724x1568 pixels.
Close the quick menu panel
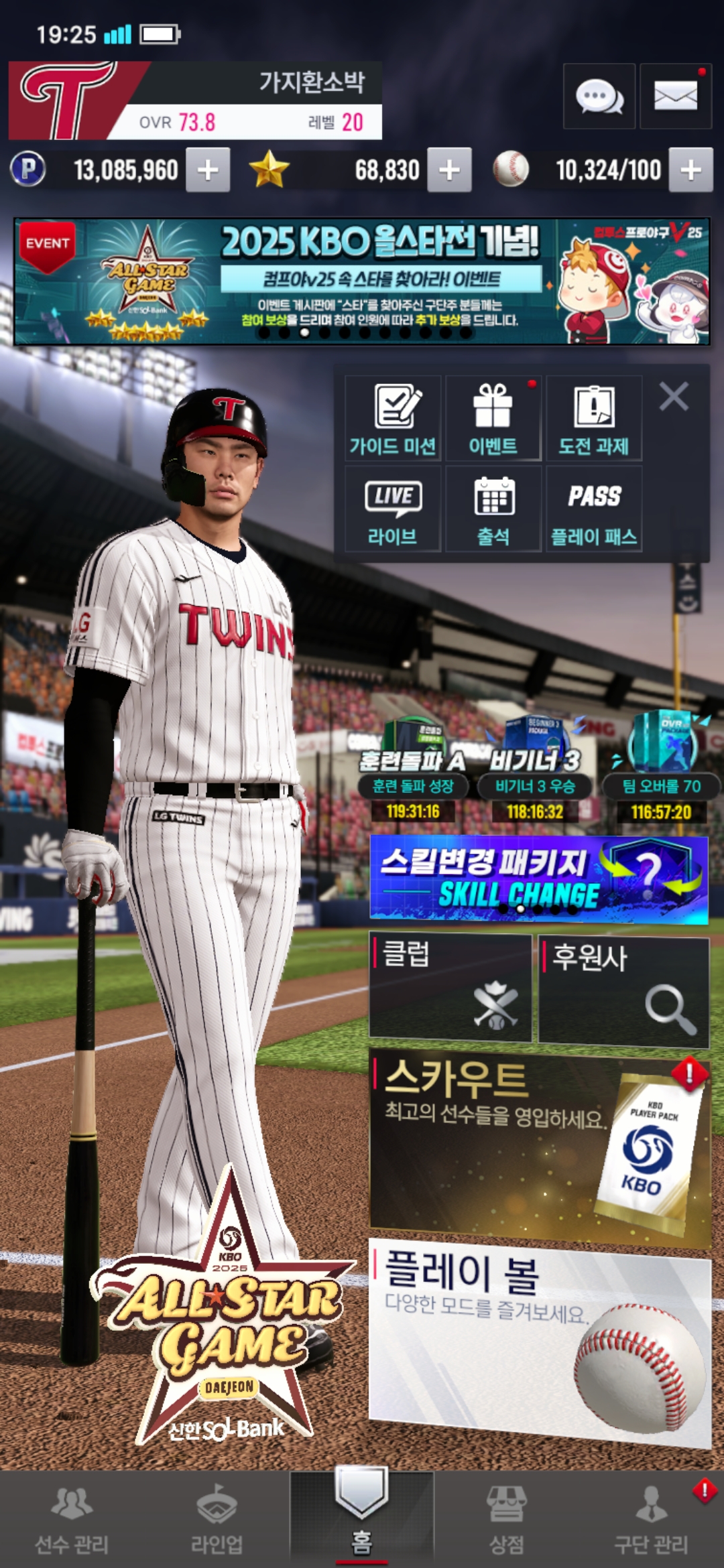(674, 397)
